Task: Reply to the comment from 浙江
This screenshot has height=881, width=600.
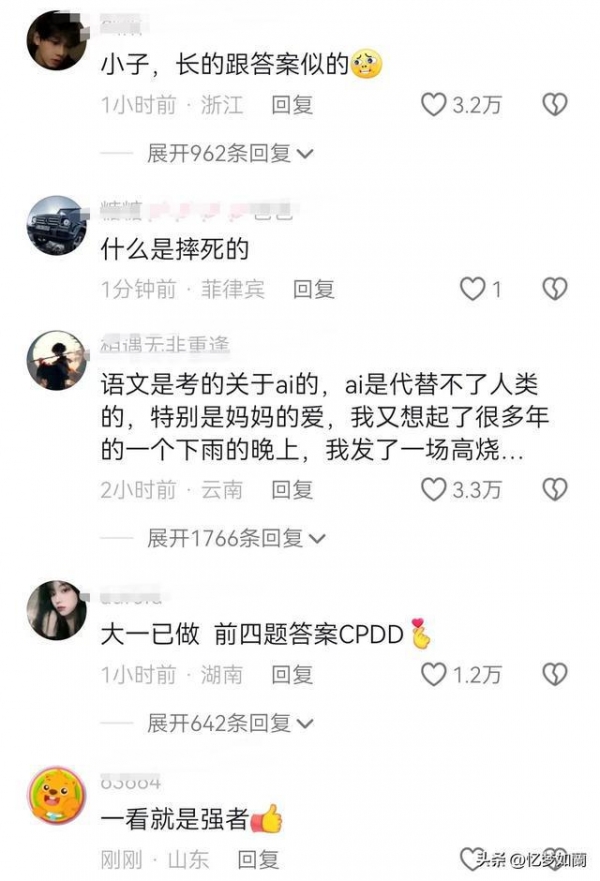Action: 293,104
